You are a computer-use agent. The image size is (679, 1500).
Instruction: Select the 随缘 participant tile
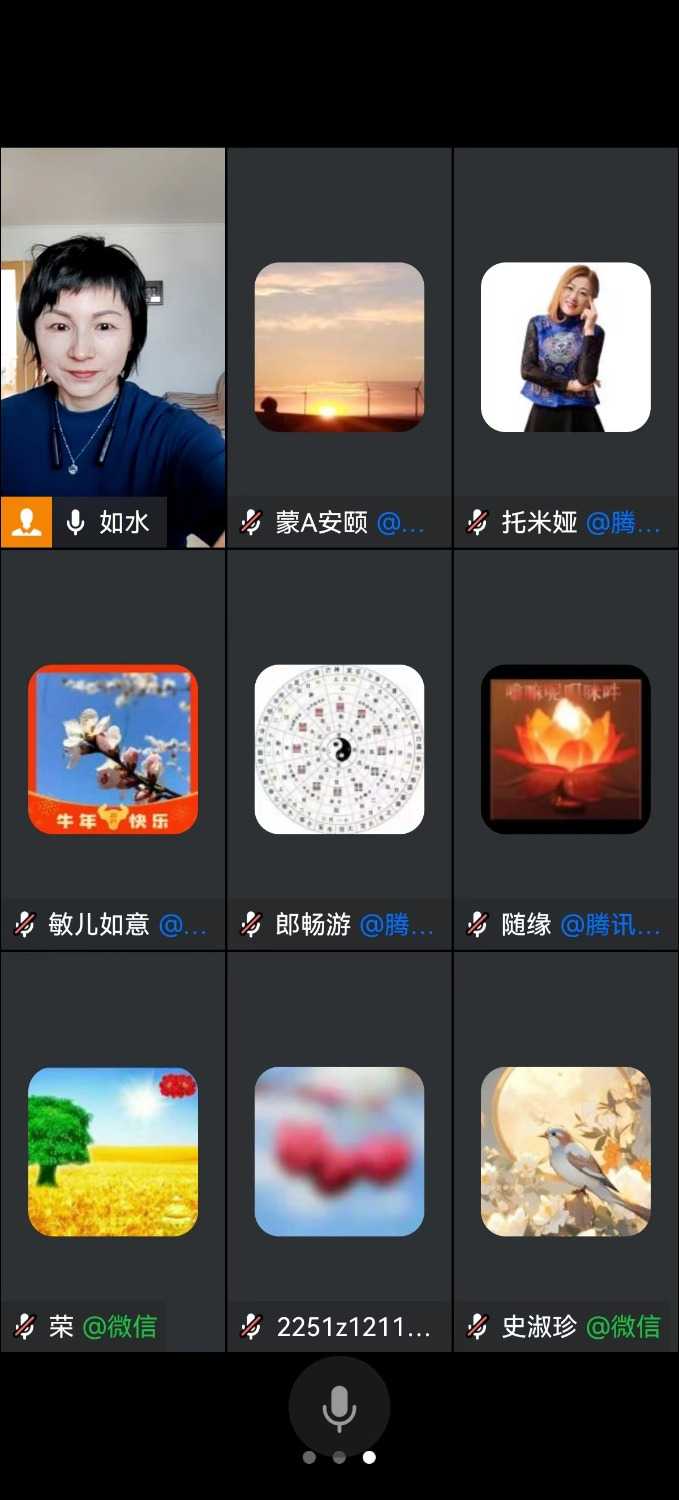coord(566,749)
